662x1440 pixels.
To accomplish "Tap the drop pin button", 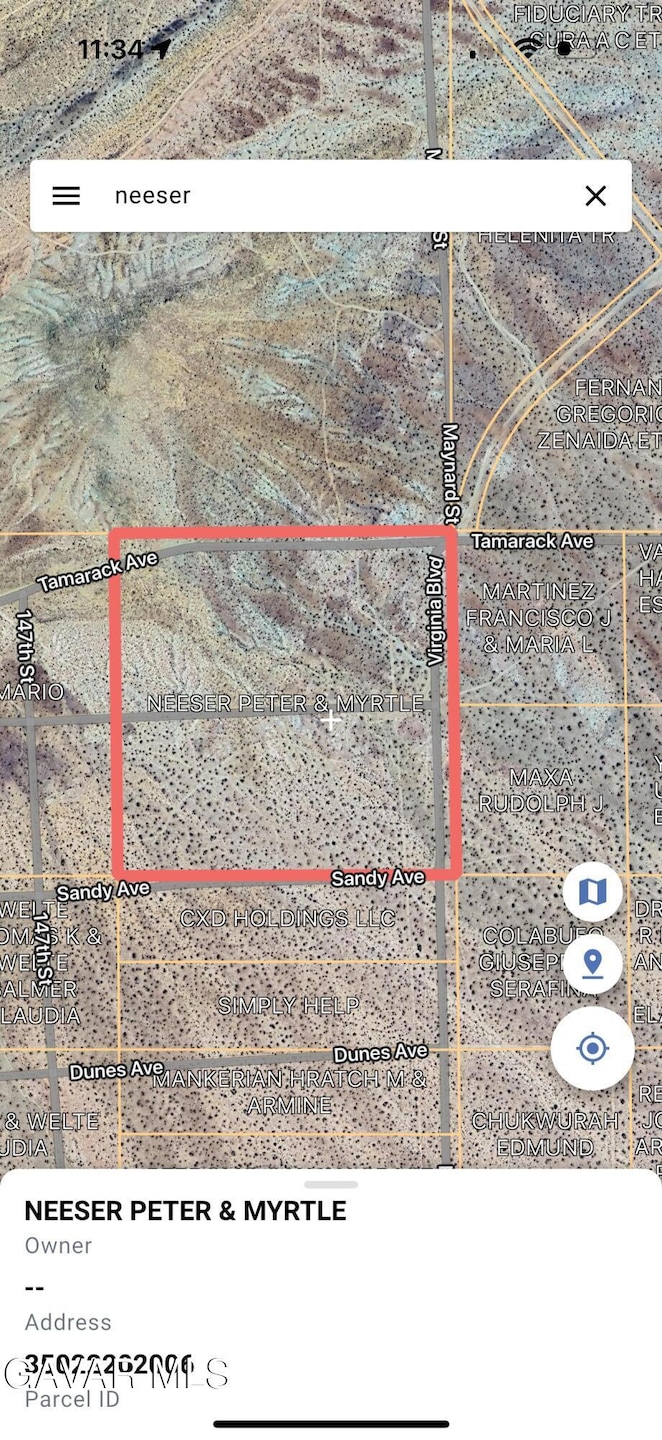I will [593, 965].
